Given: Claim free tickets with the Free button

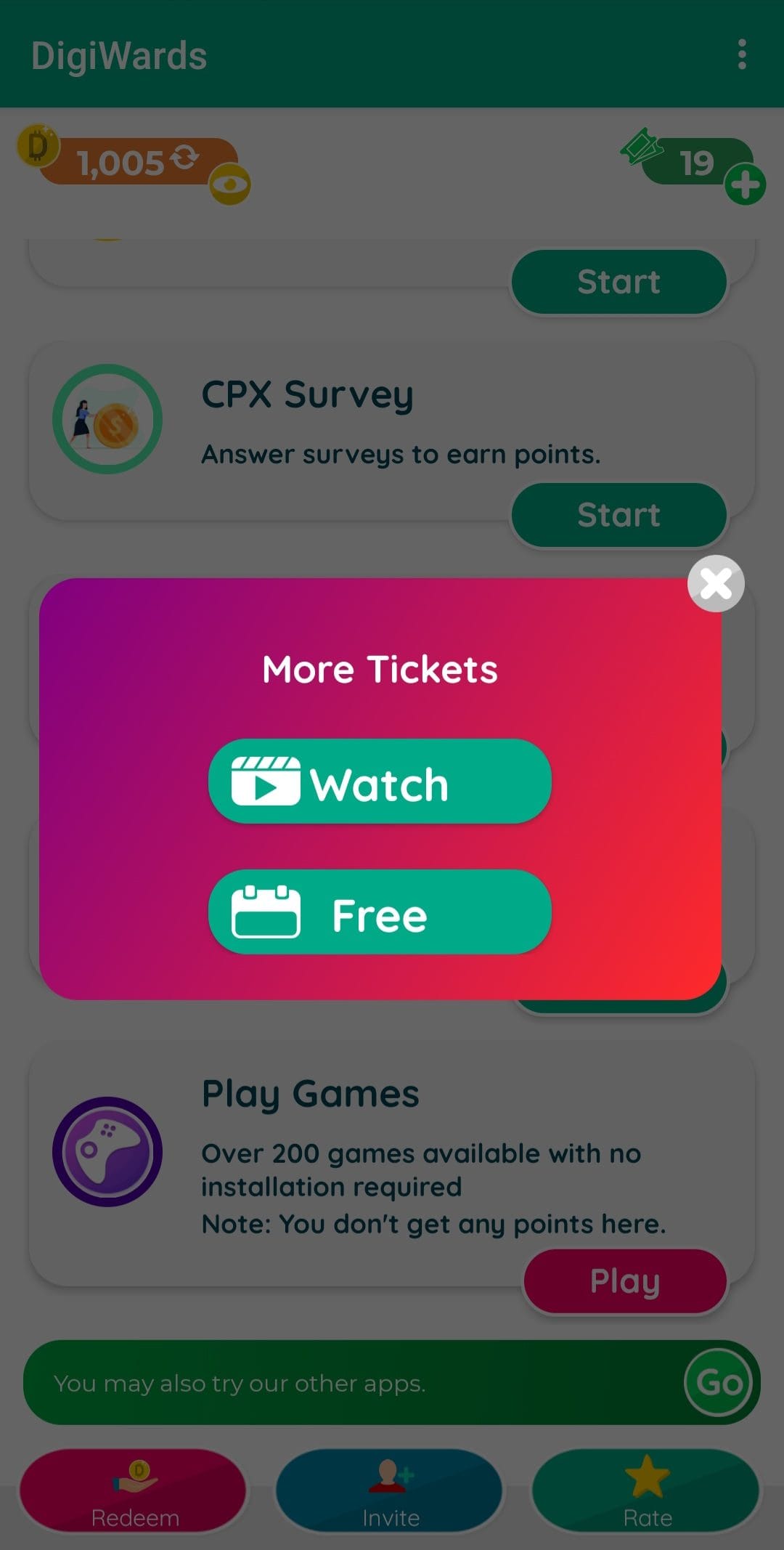Looking at the screenshot, I should tap(380, 912).
